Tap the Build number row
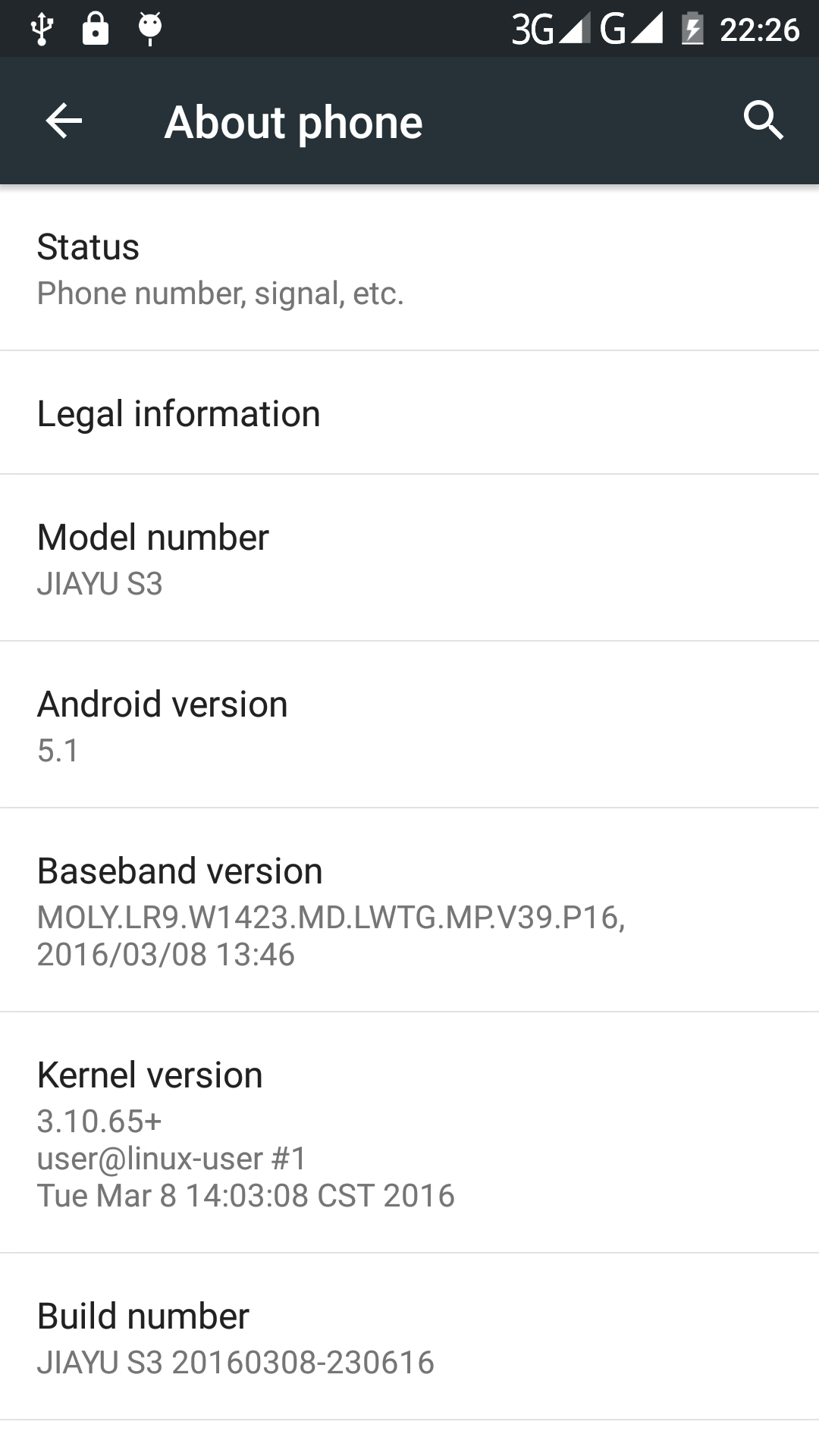Viewport: 819px width, 1456px height. pyautogui.click(x=409, y=1338)
